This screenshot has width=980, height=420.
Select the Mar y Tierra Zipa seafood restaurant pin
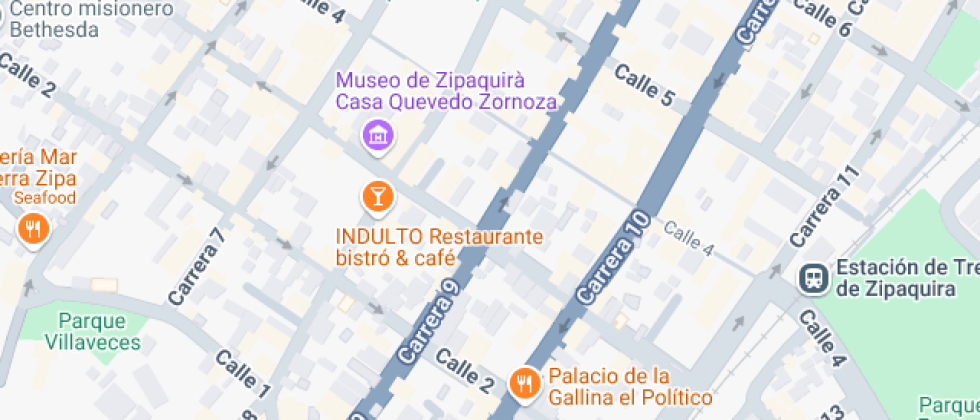point(33,229)
